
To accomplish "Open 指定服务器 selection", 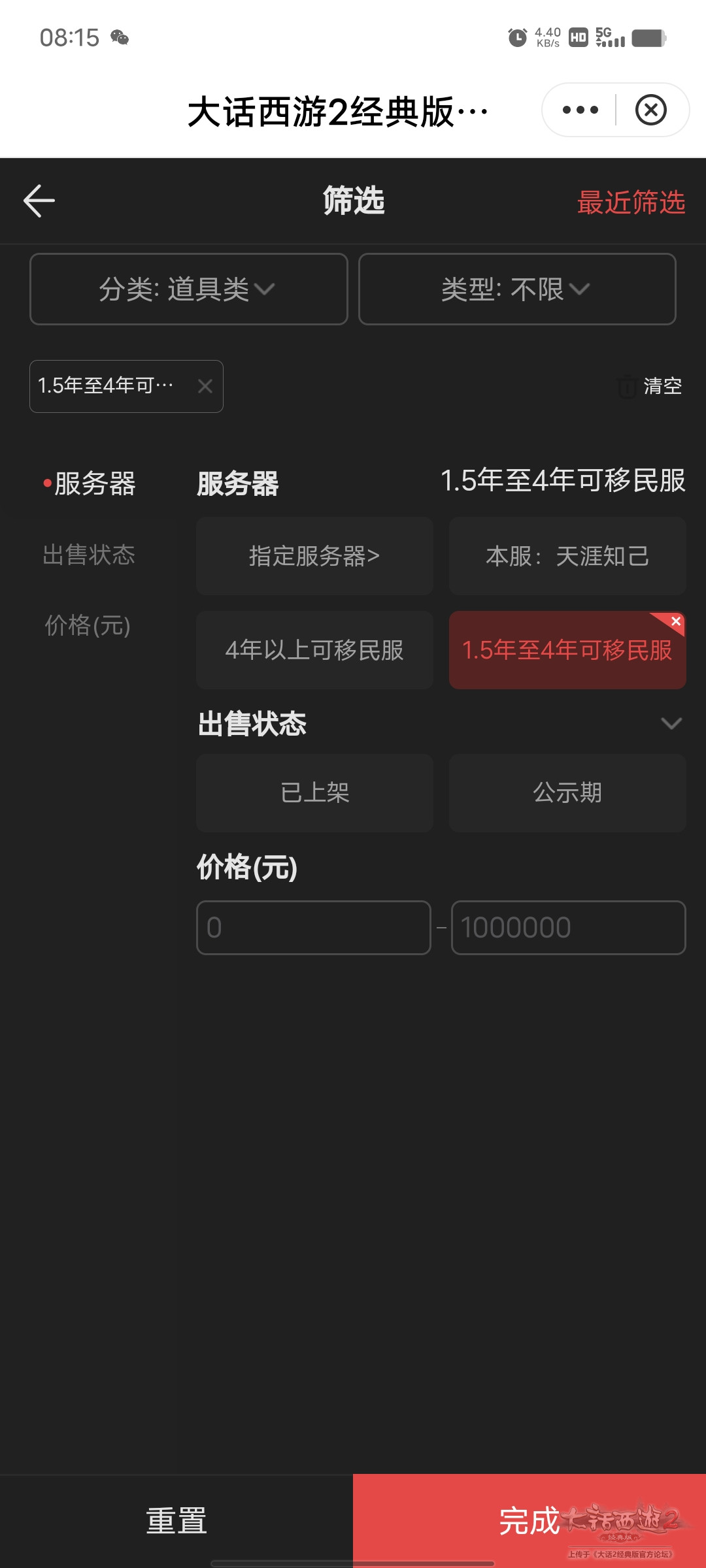I will (314, 556).
